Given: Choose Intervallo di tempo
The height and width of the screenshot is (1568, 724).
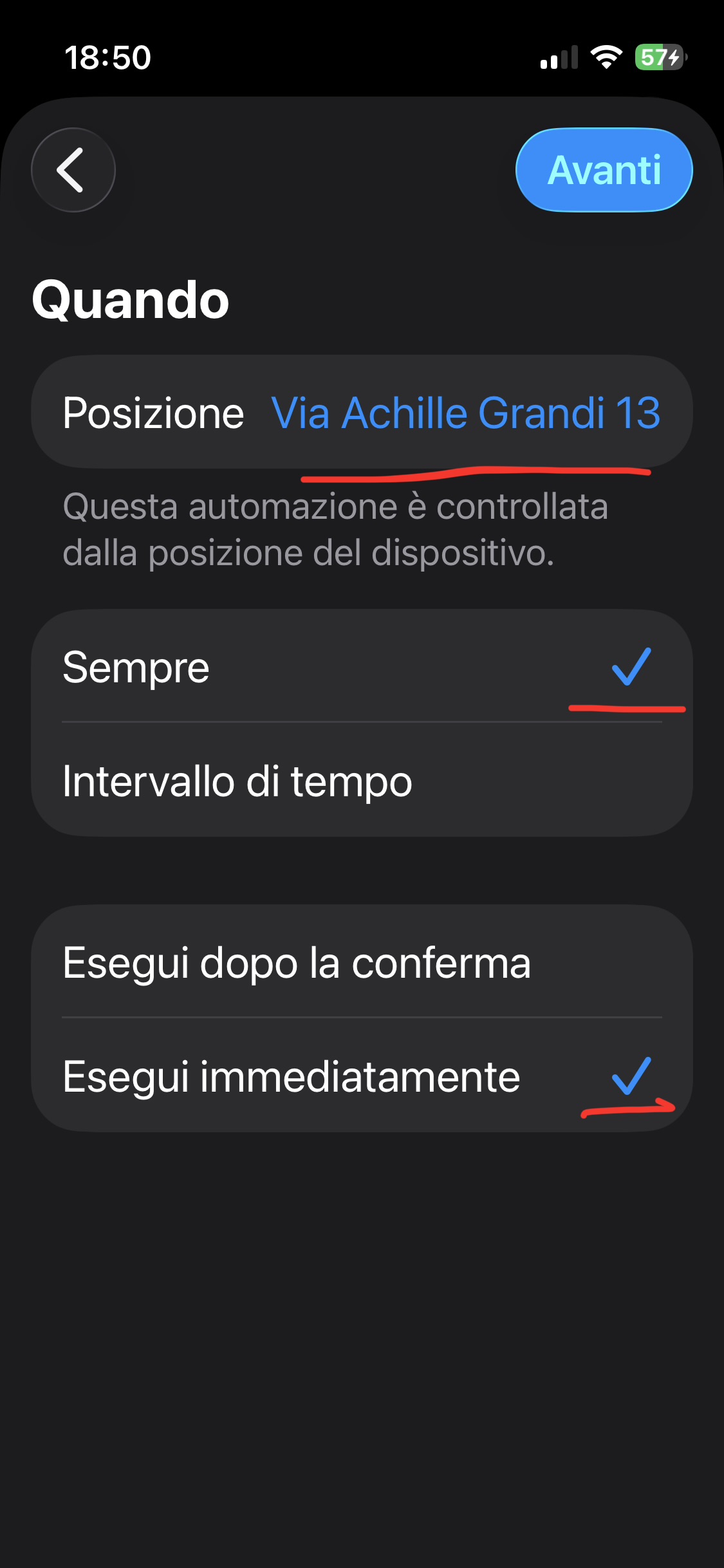Looking at the screenshot, I should point(362,781).
